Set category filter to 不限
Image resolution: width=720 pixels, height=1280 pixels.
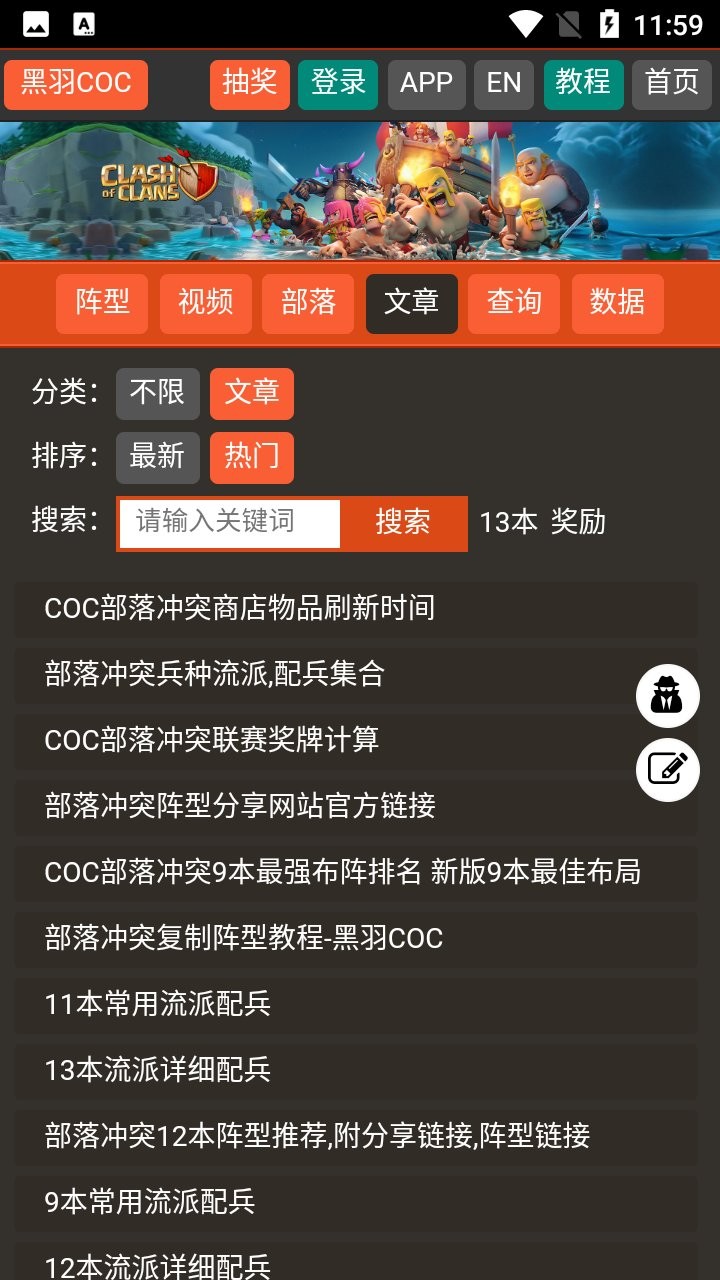point(157,393)
